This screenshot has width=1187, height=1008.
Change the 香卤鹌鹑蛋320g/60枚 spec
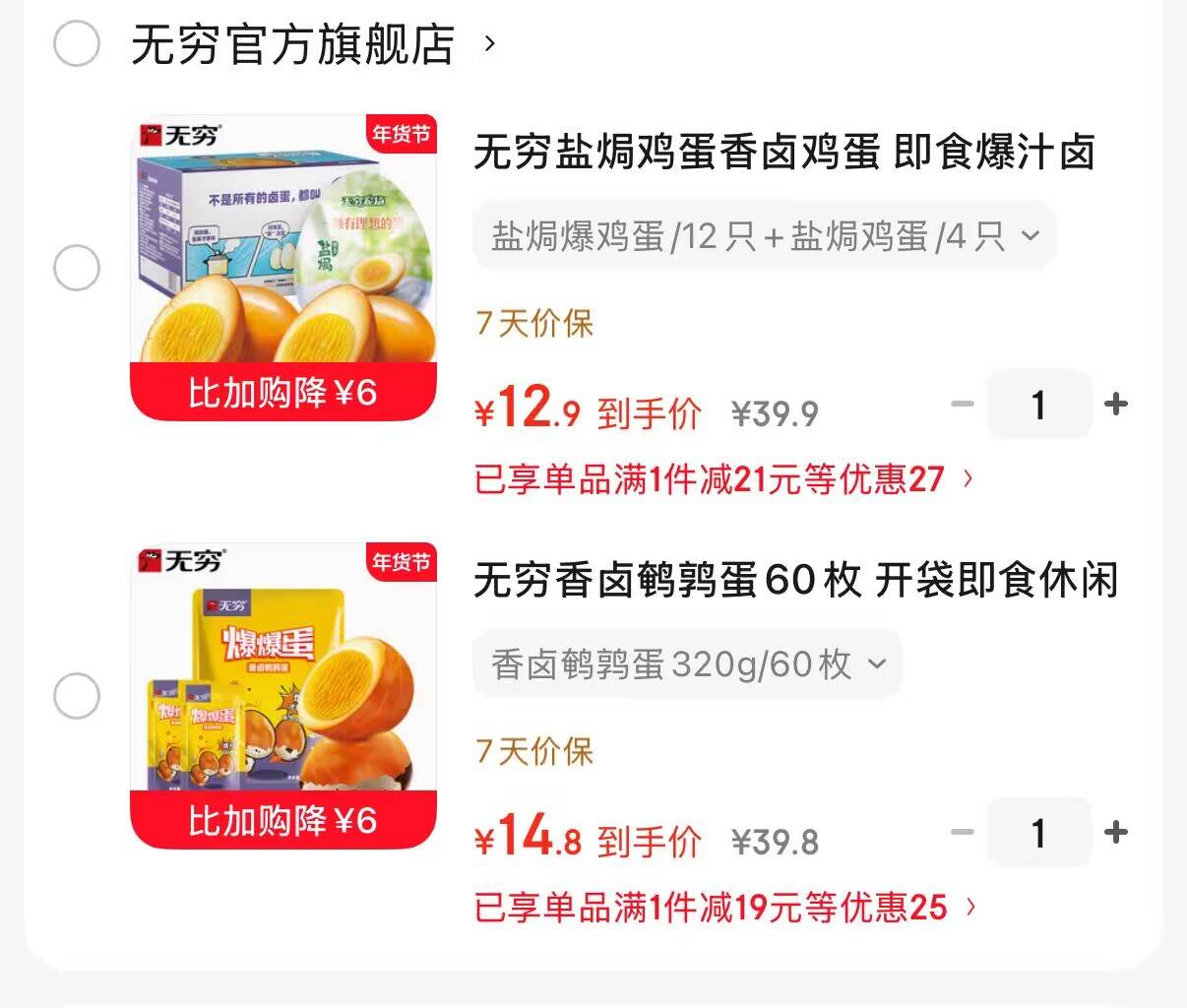click(687, 664)
